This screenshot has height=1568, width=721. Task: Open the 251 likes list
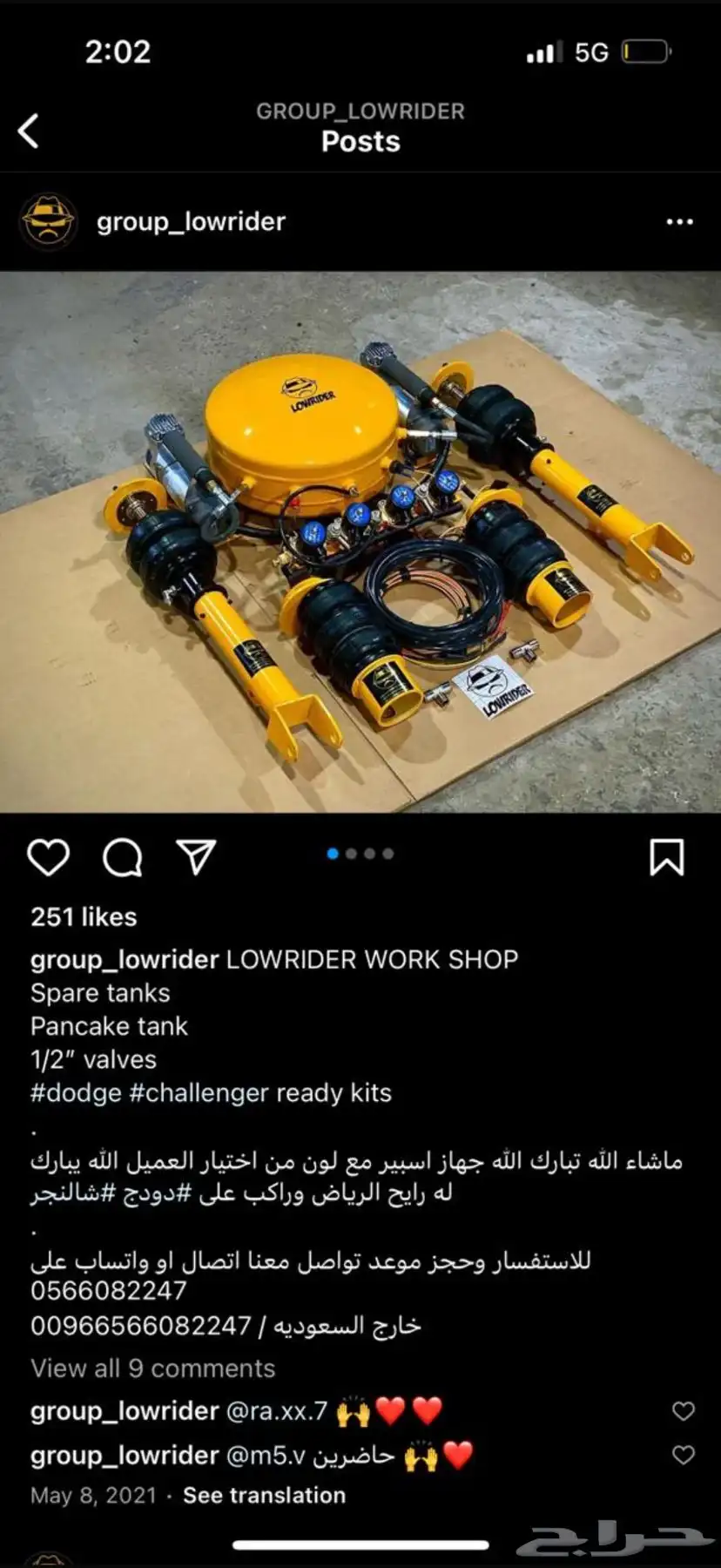[84, 916]
